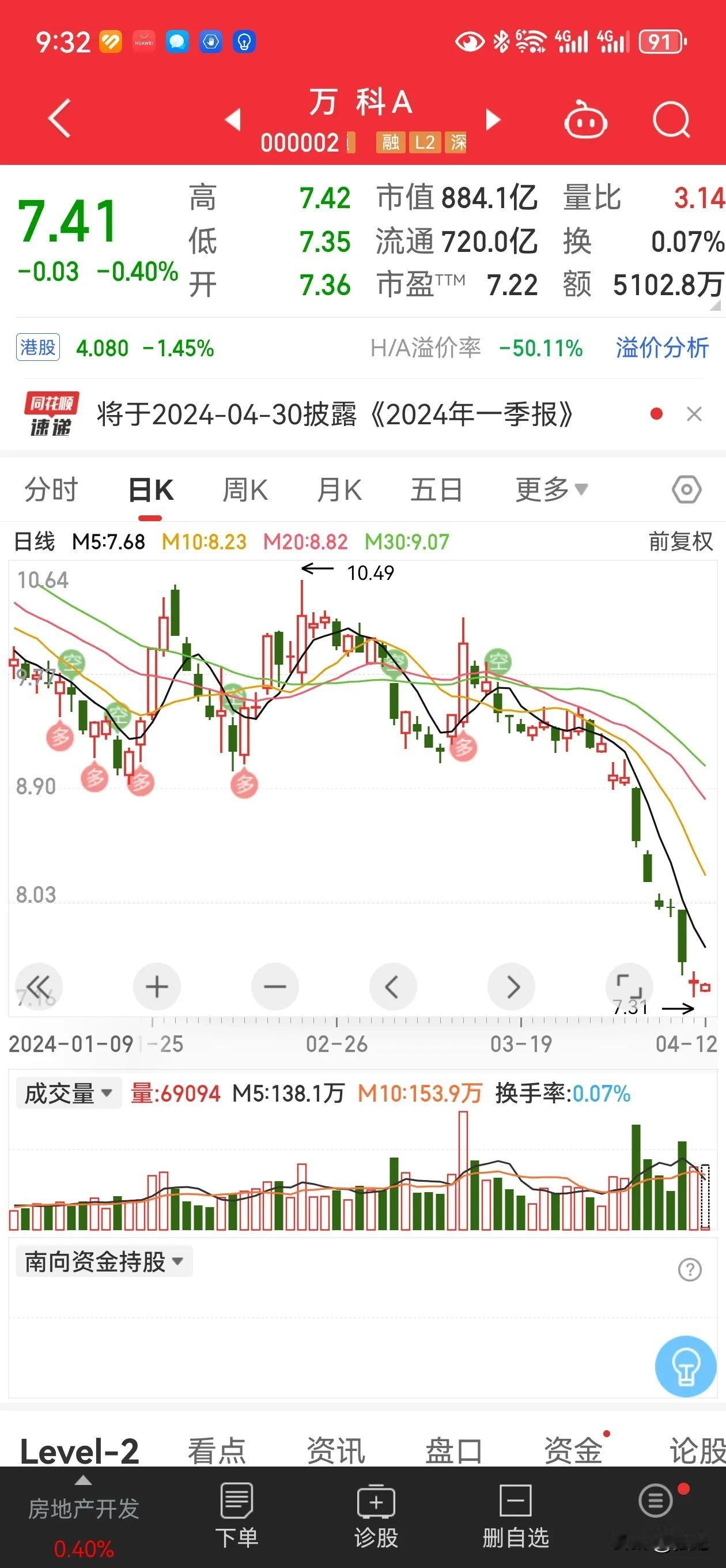Viewport: 726px width, 1568px height.
Task: Dismiss the 2024年一季报 notice banner
Action: (x=694, y=414)
